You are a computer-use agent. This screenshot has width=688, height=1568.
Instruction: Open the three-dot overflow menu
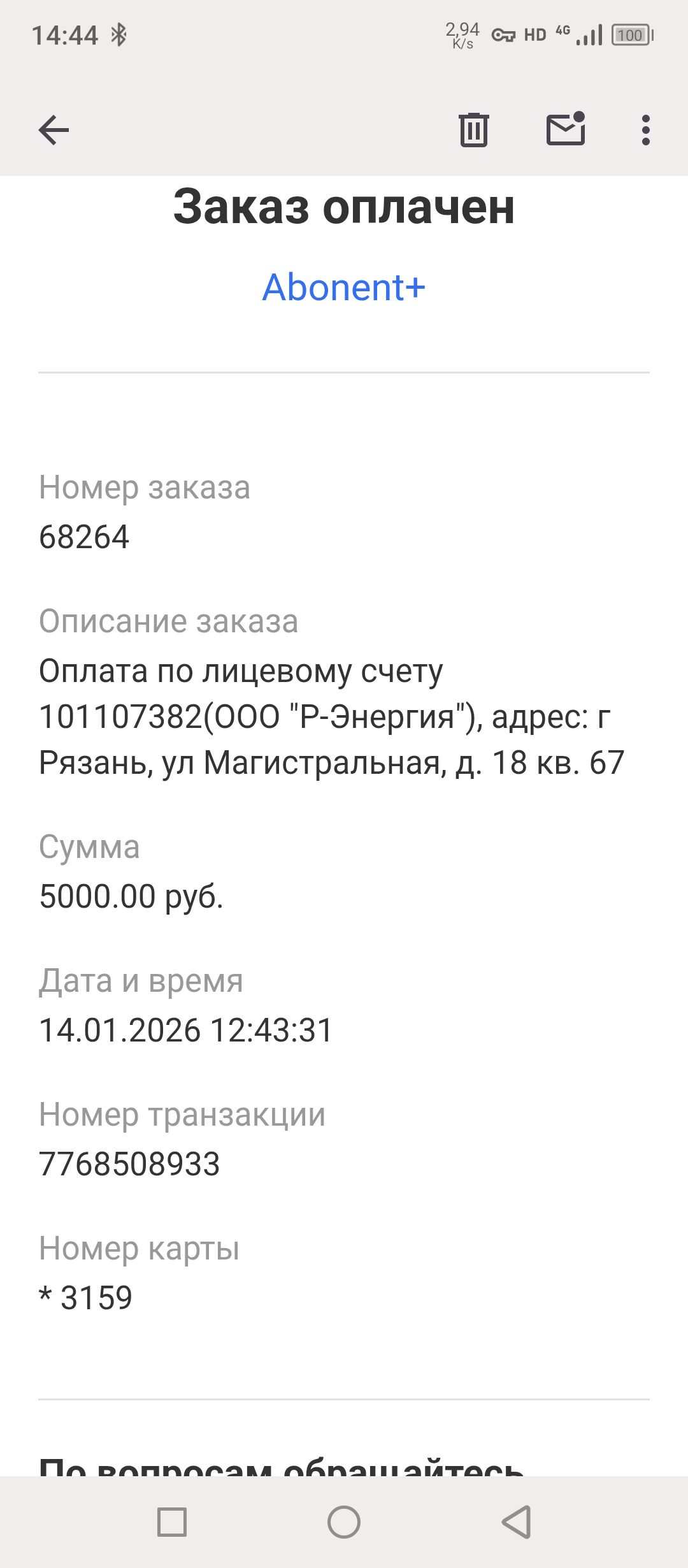tap(645, 130)
